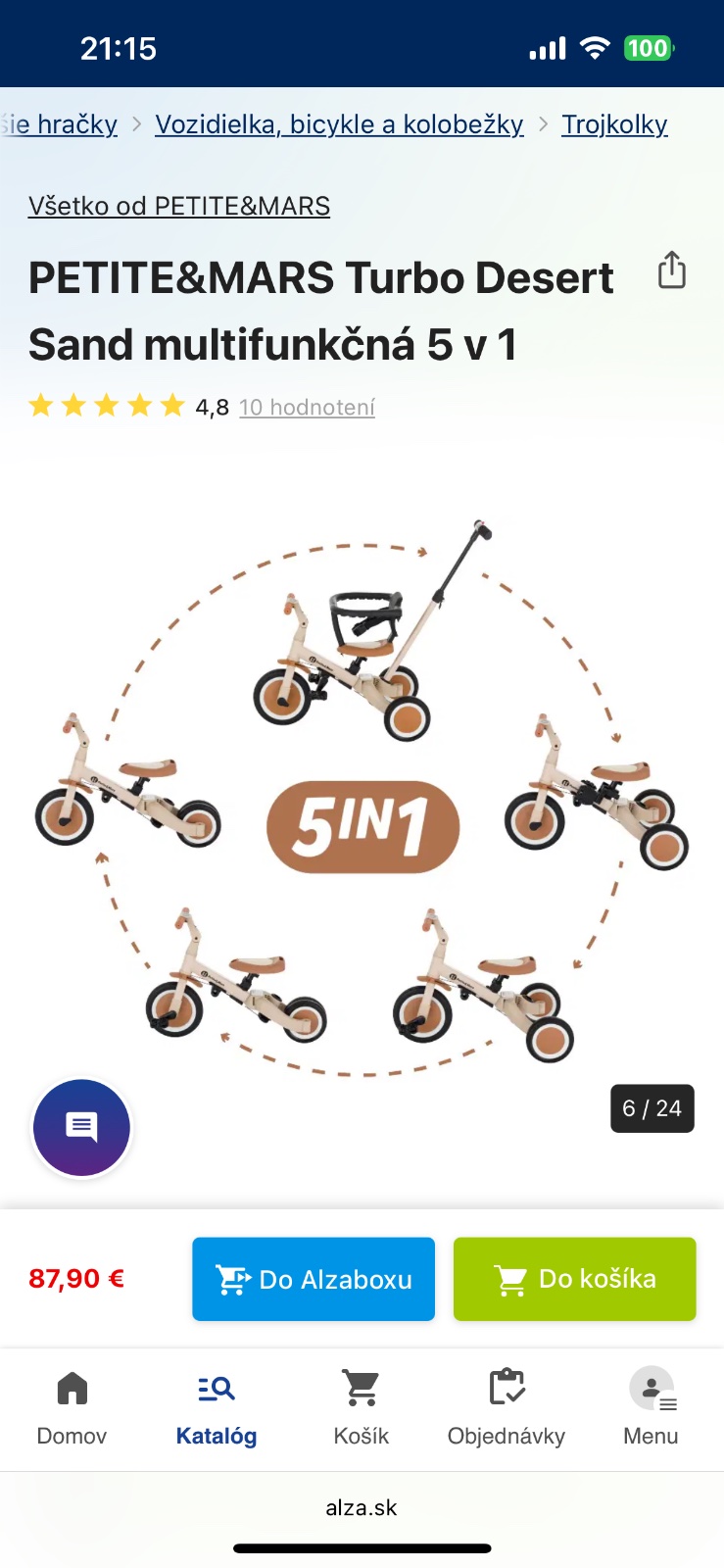The image size is (724, 1568).
Task: Add product with Do košíka
Action: point(574,1279)
